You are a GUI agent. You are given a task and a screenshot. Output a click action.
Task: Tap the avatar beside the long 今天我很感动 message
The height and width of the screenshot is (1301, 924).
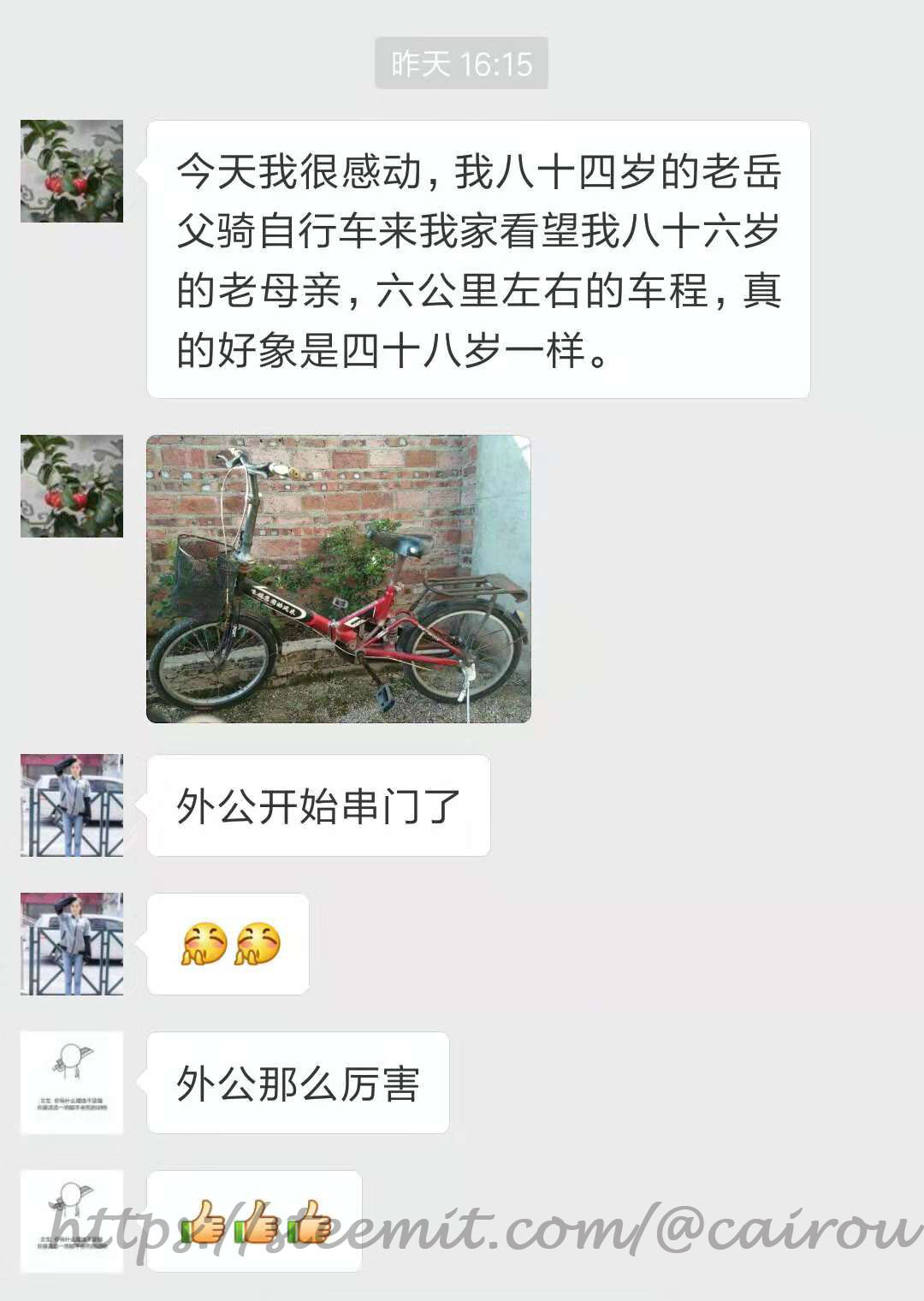click(x=72, y=171)
